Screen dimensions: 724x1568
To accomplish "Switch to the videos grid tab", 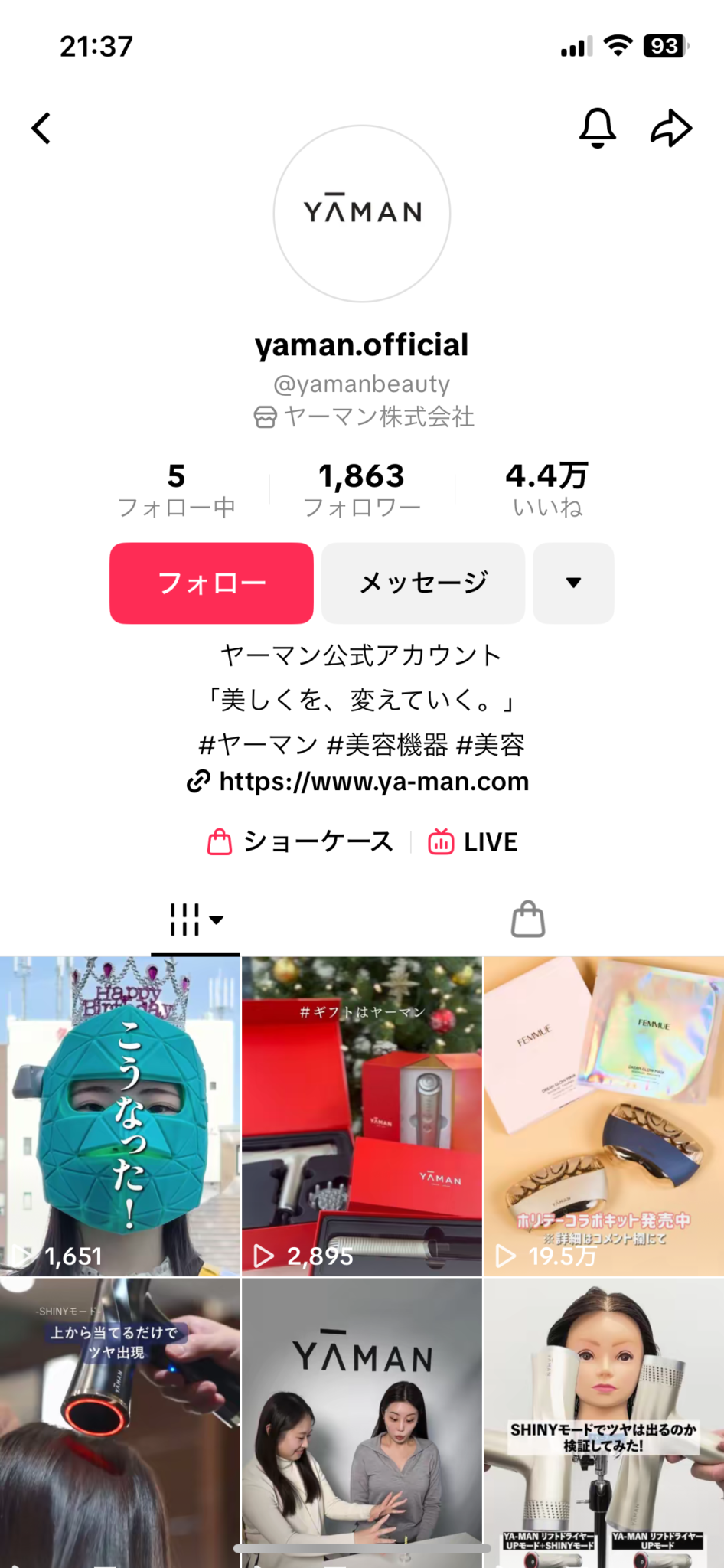I will [x=195, y=920].
